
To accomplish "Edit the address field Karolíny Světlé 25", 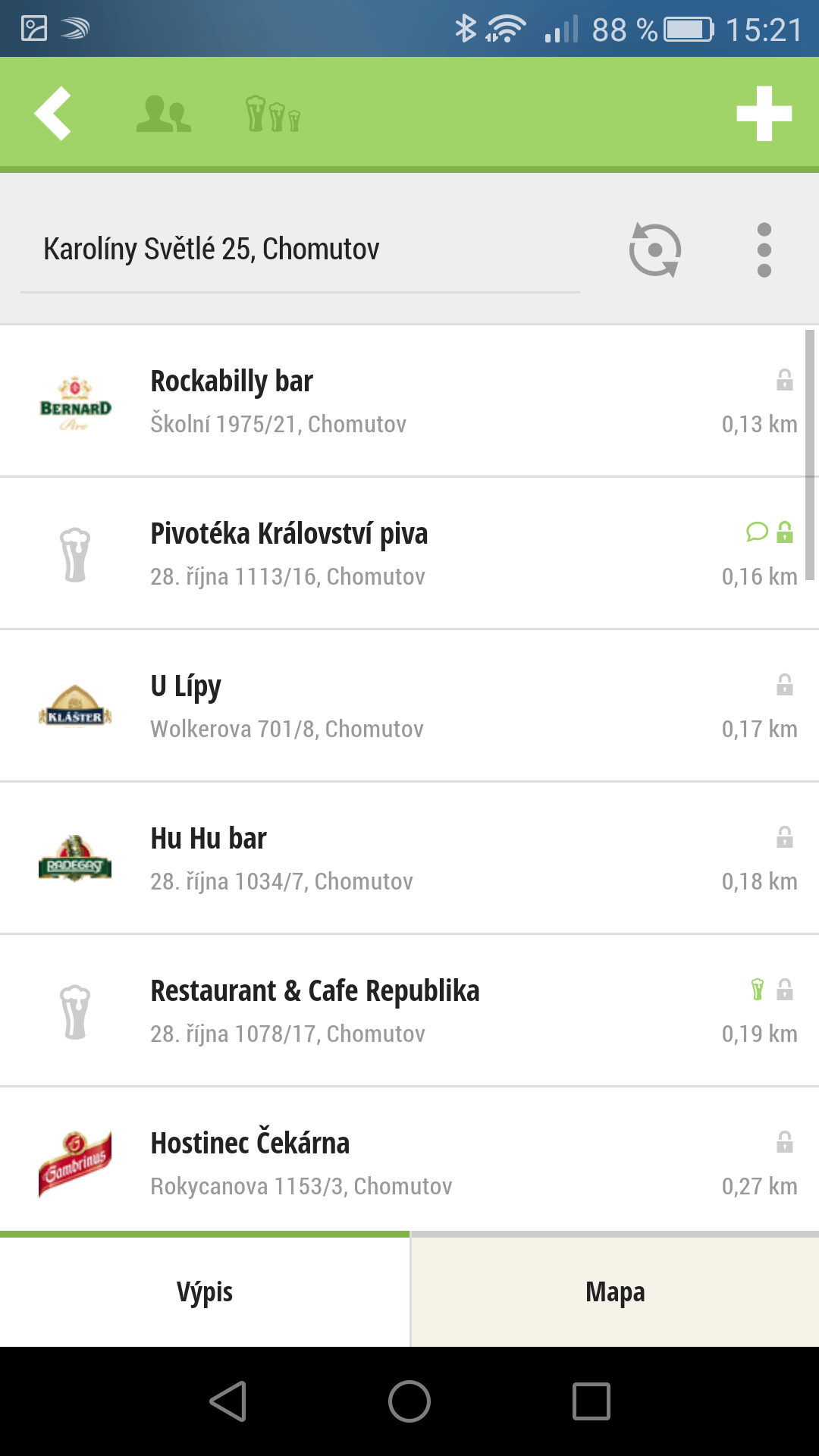I will 300,249.
